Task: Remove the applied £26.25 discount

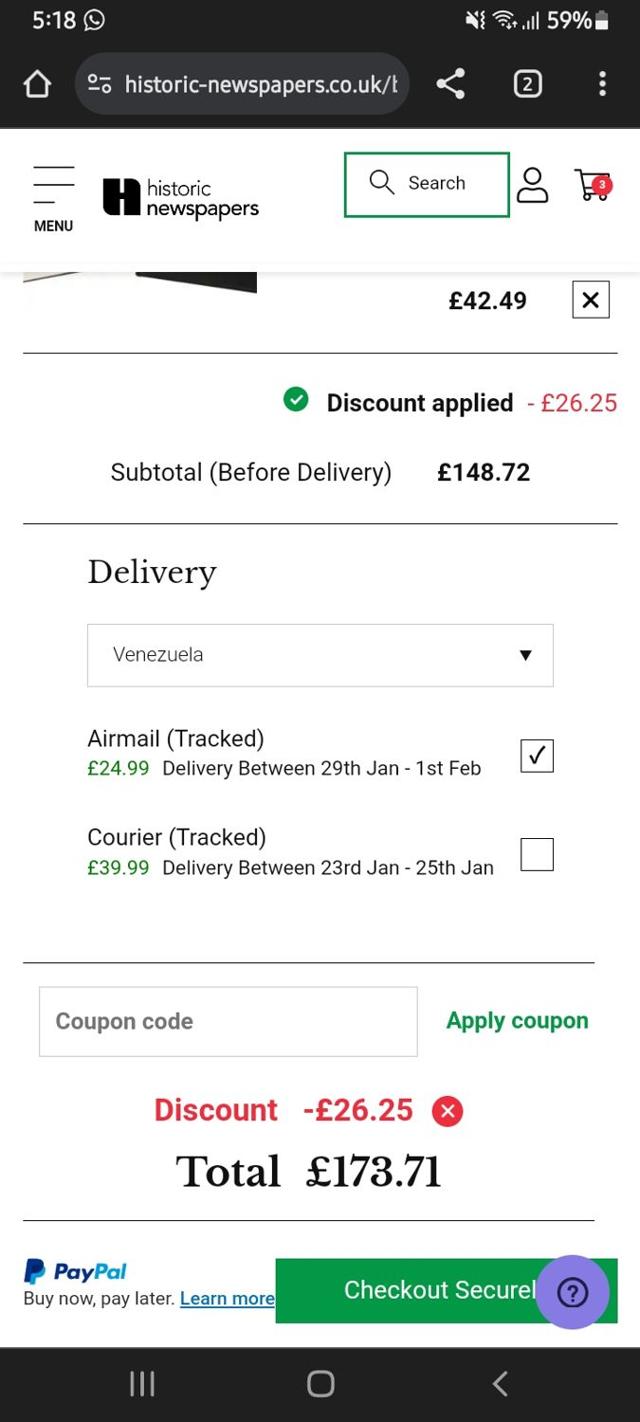Action: click(x=447, y=1111)
